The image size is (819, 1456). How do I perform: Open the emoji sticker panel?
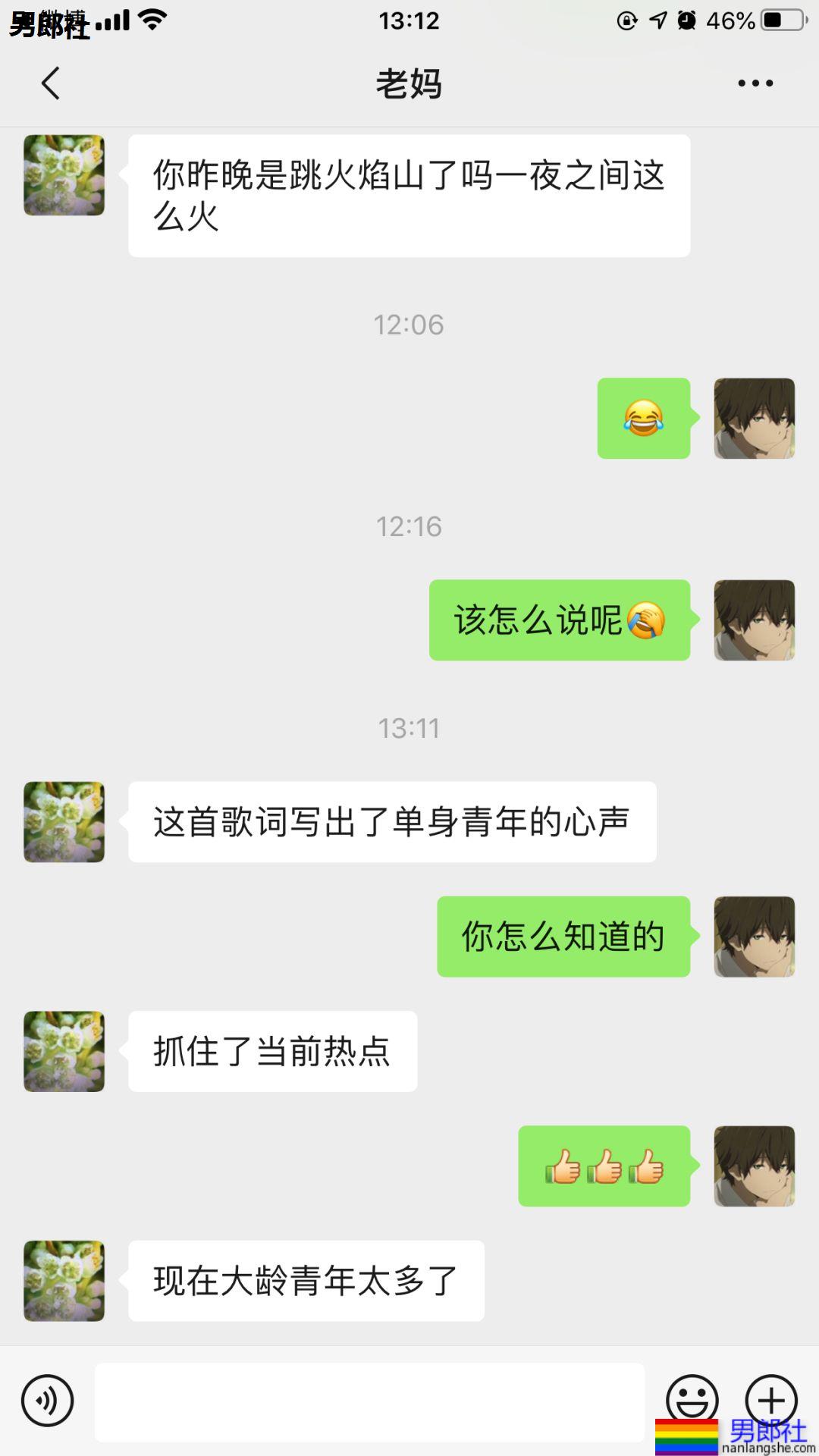coord(692,1399)
